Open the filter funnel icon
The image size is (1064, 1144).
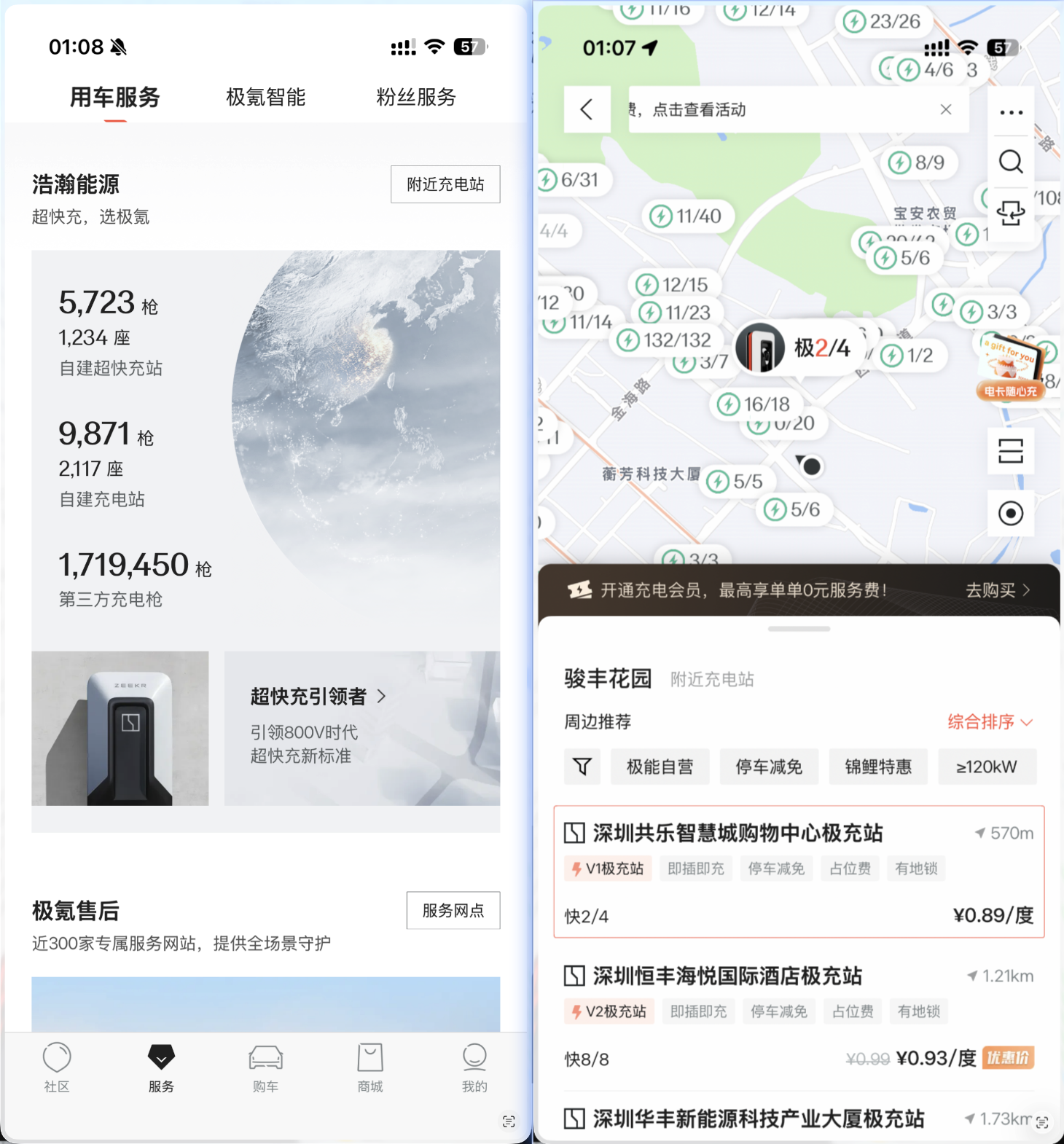click(x=582, y=767)
